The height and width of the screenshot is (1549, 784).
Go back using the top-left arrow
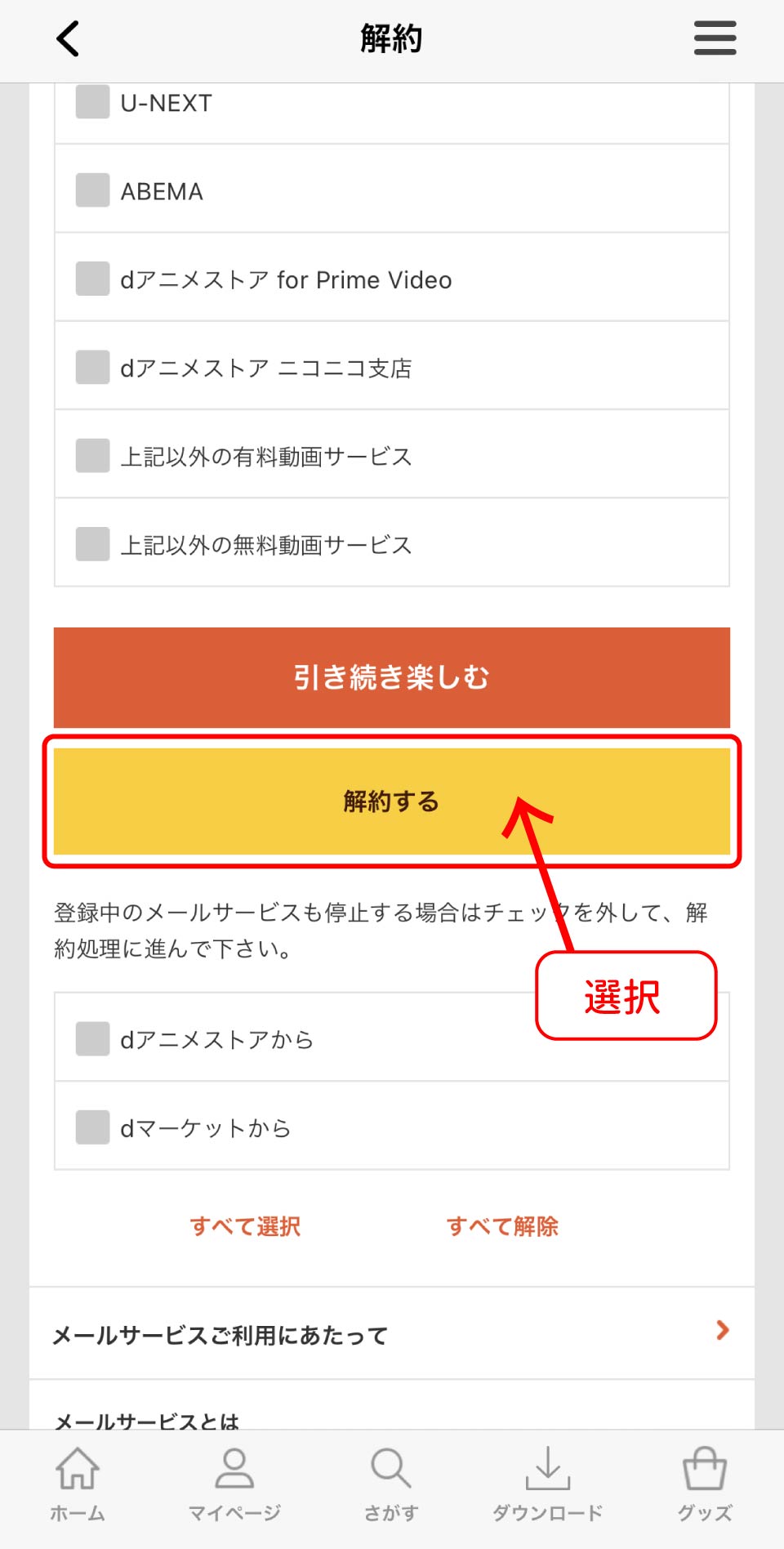69,38
